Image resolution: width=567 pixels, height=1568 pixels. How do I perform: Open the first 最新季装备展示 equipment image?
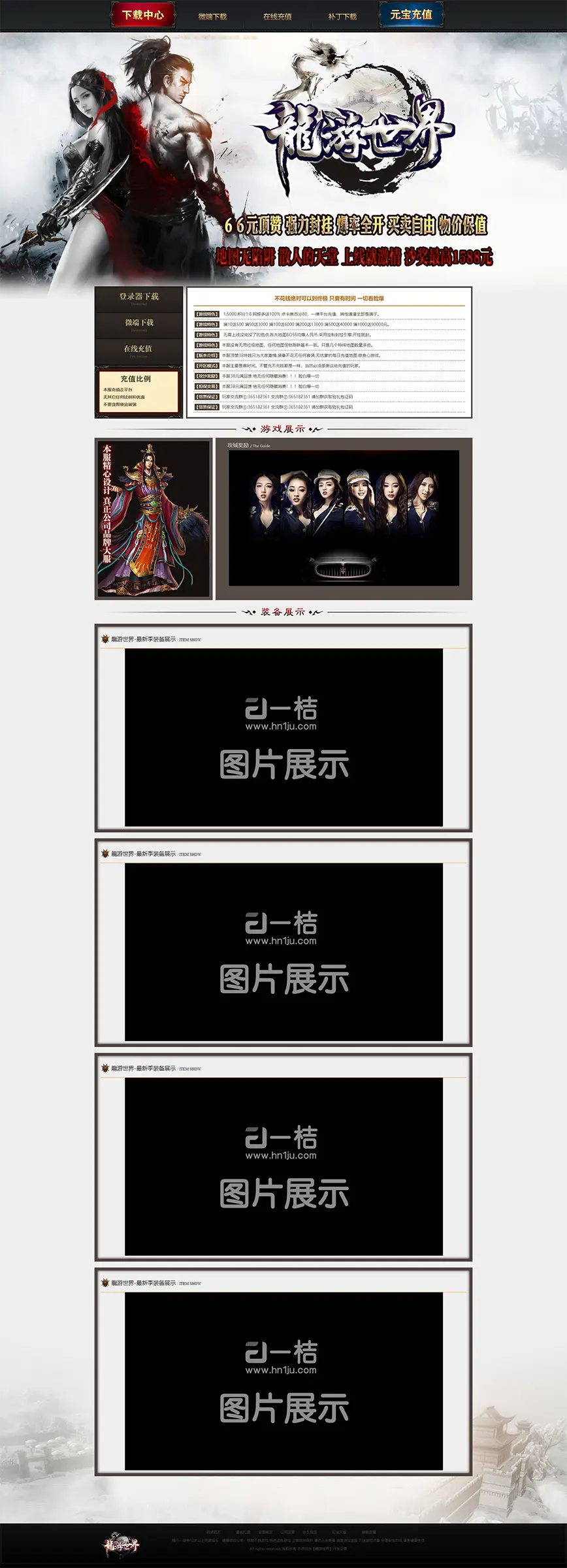point(283,737)
